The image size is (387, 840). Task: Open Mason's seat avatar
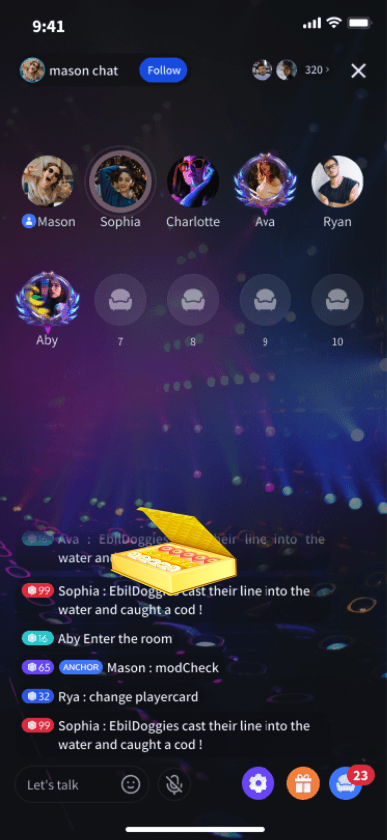pos(47,182)
